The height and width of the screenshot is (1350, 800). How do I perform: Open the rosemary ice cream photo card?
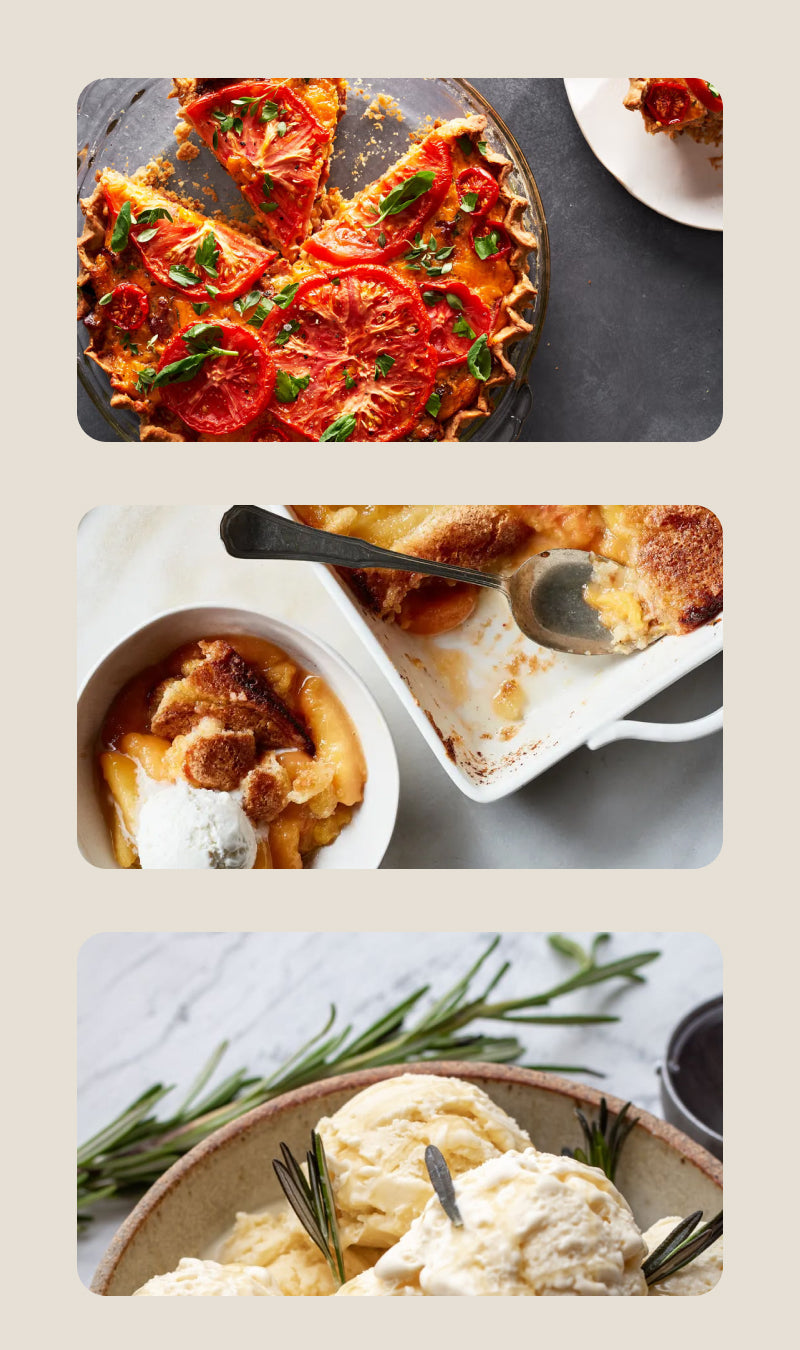pyautogui.click(x=399, y=1114)
